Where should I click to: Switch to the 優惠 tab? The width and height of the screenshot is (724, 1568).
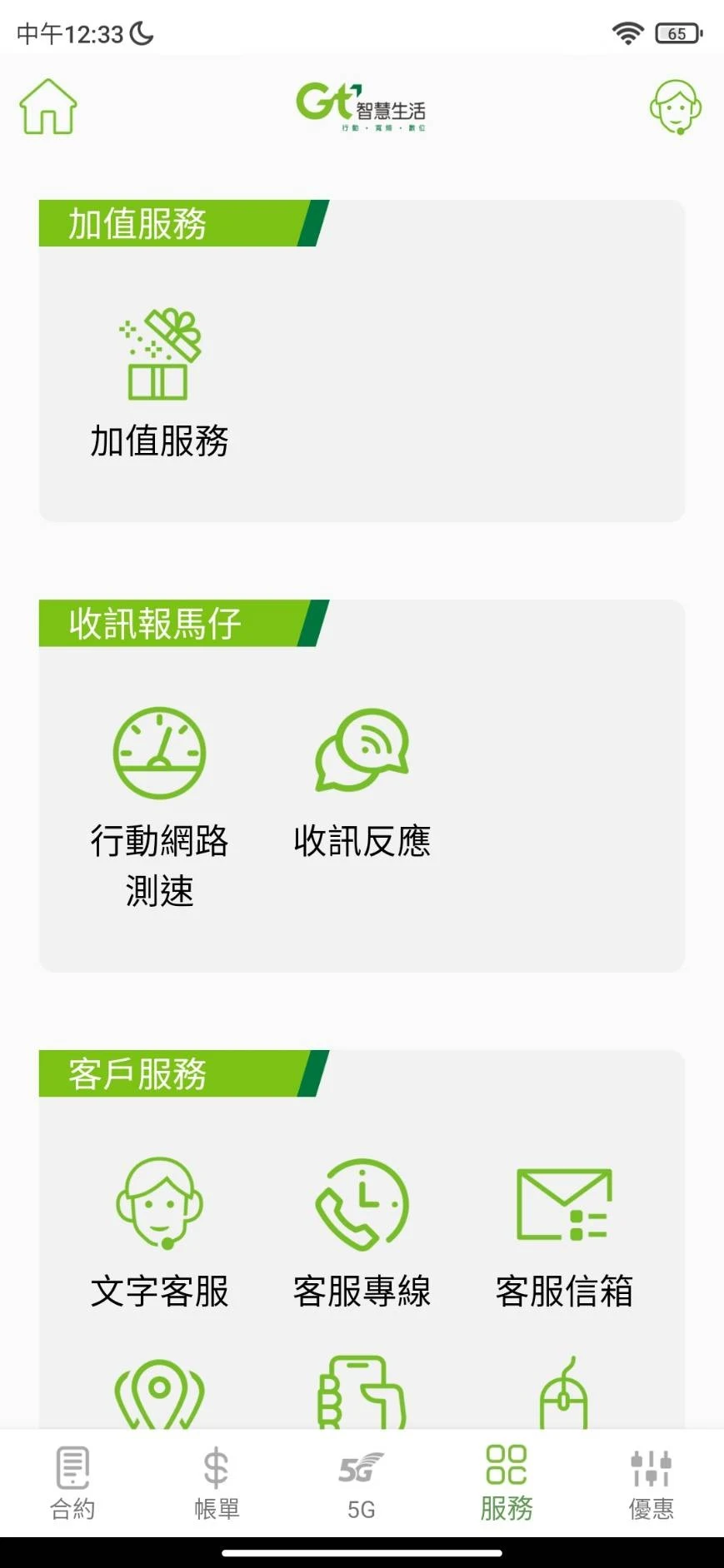pos(652,1484)
